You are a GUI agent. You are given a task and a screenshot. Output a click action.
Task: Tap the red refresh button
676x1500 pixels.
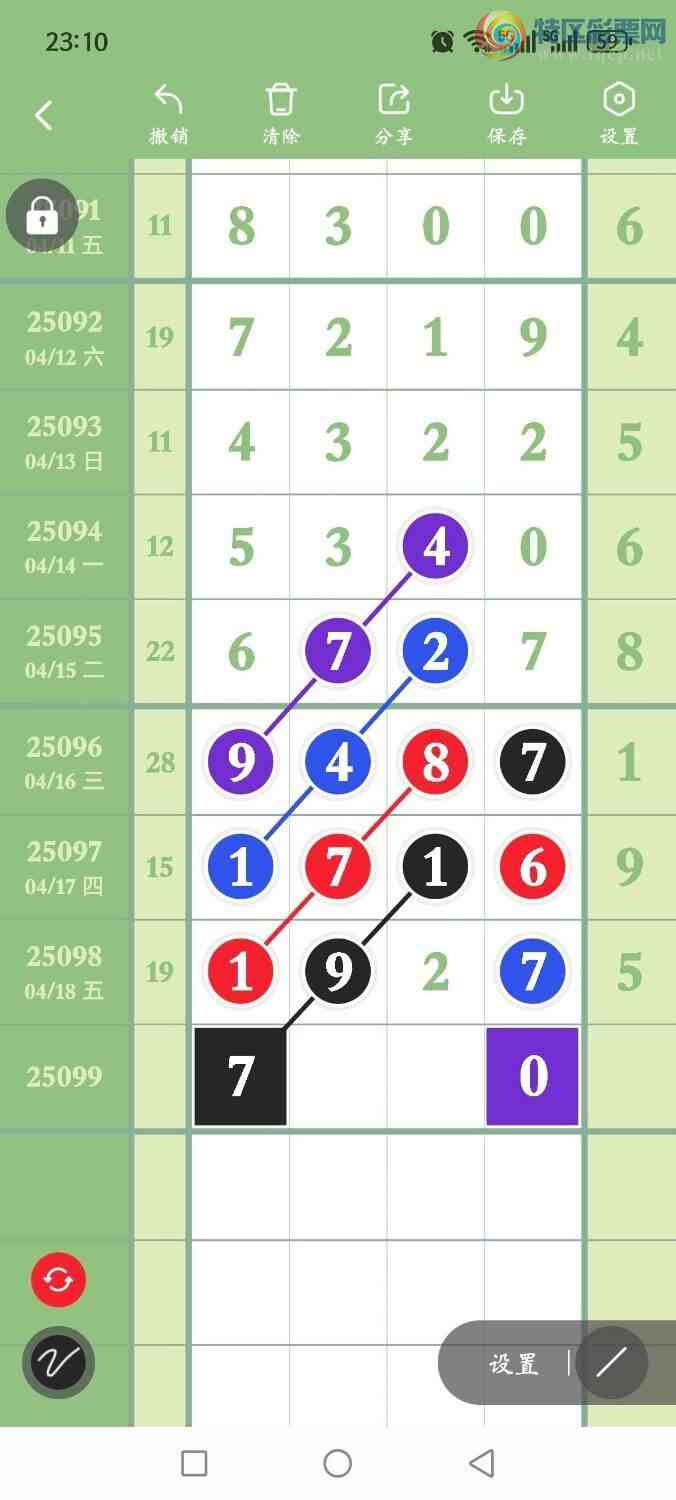pos(58,1280)
